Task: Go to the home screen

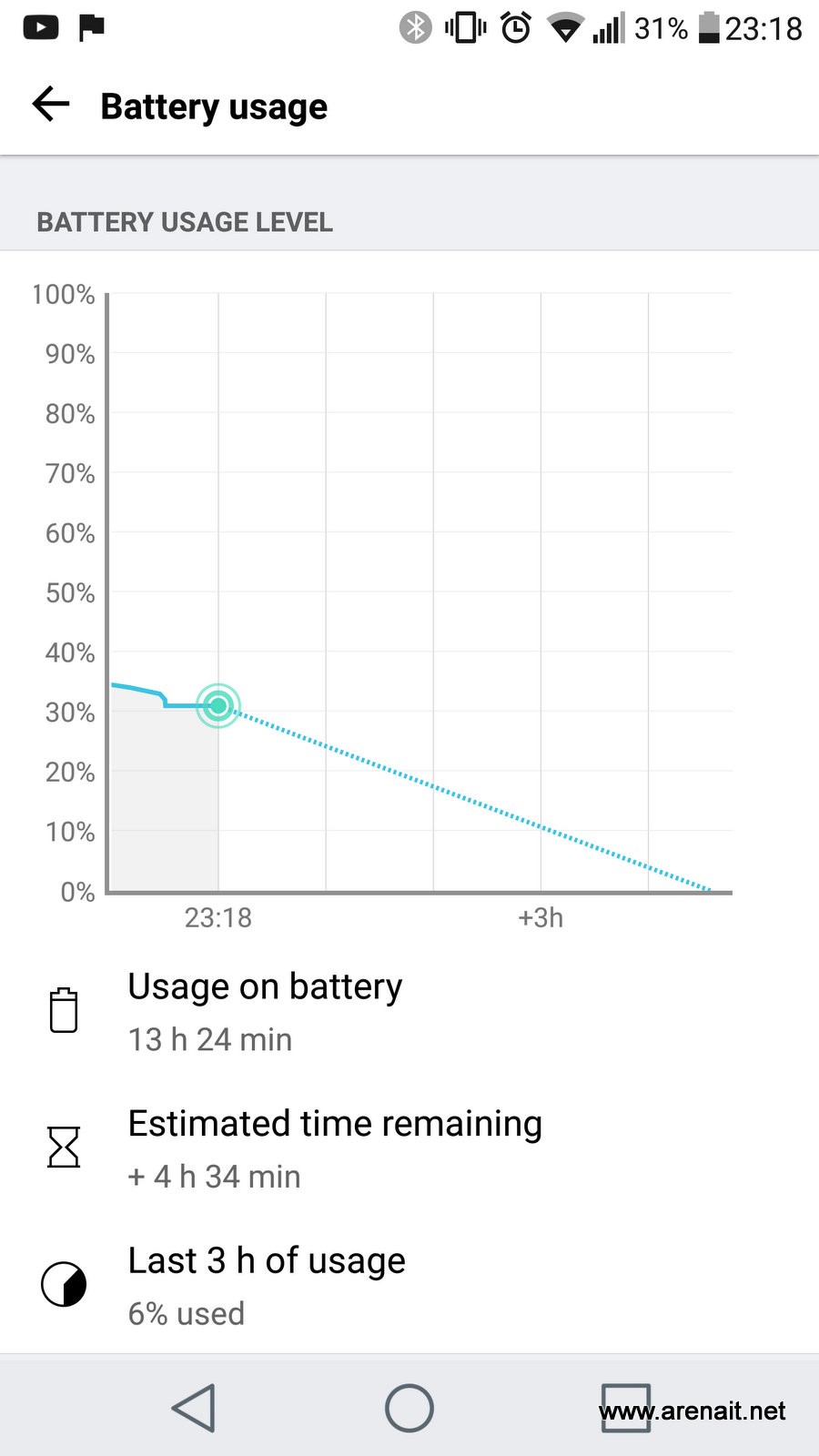Action: (409, 1408)
